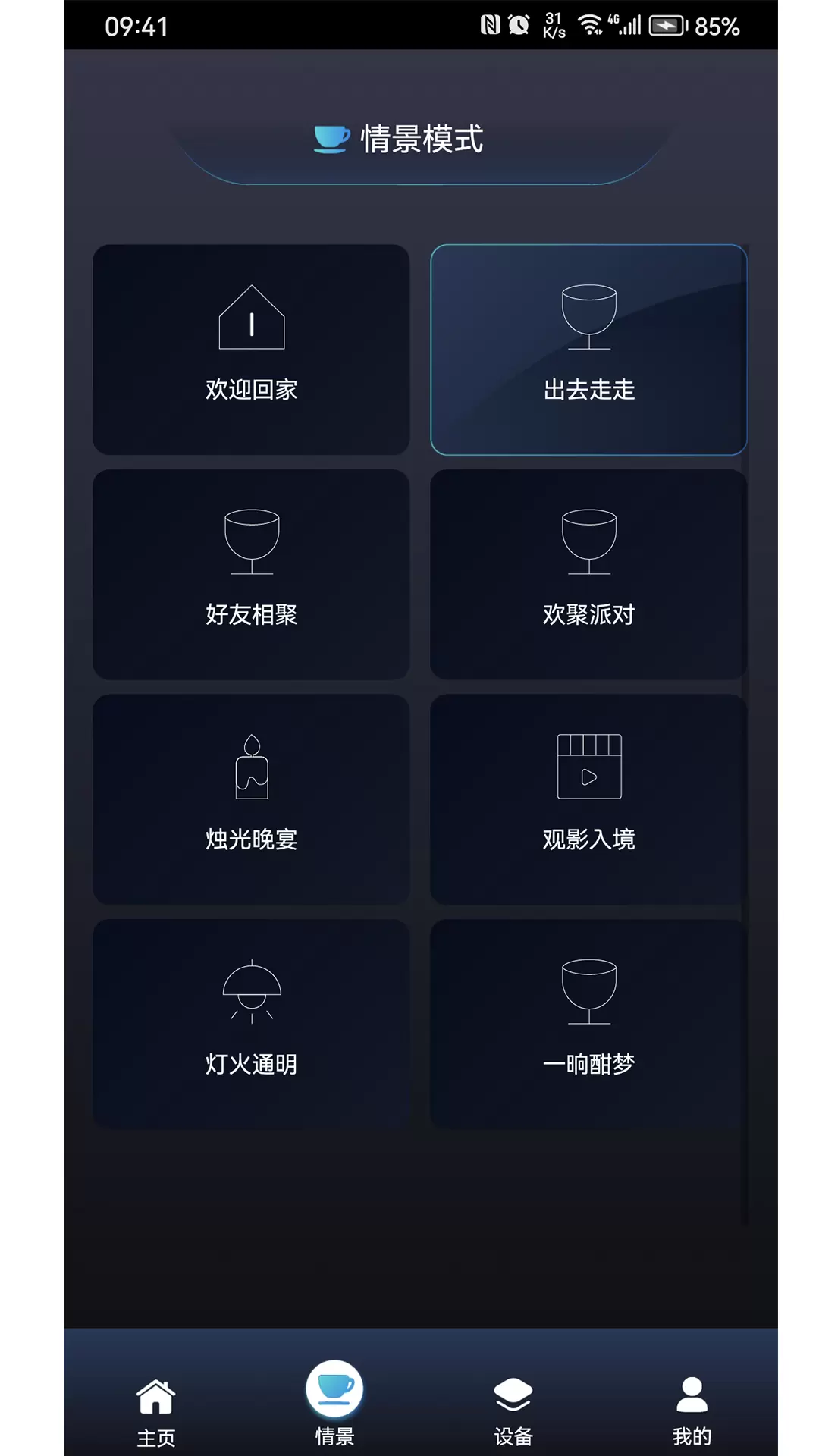This screenshot has width=819, height=1456.
Task: Pick the 一晌酣梦 scene
Action: [588, 1024]
